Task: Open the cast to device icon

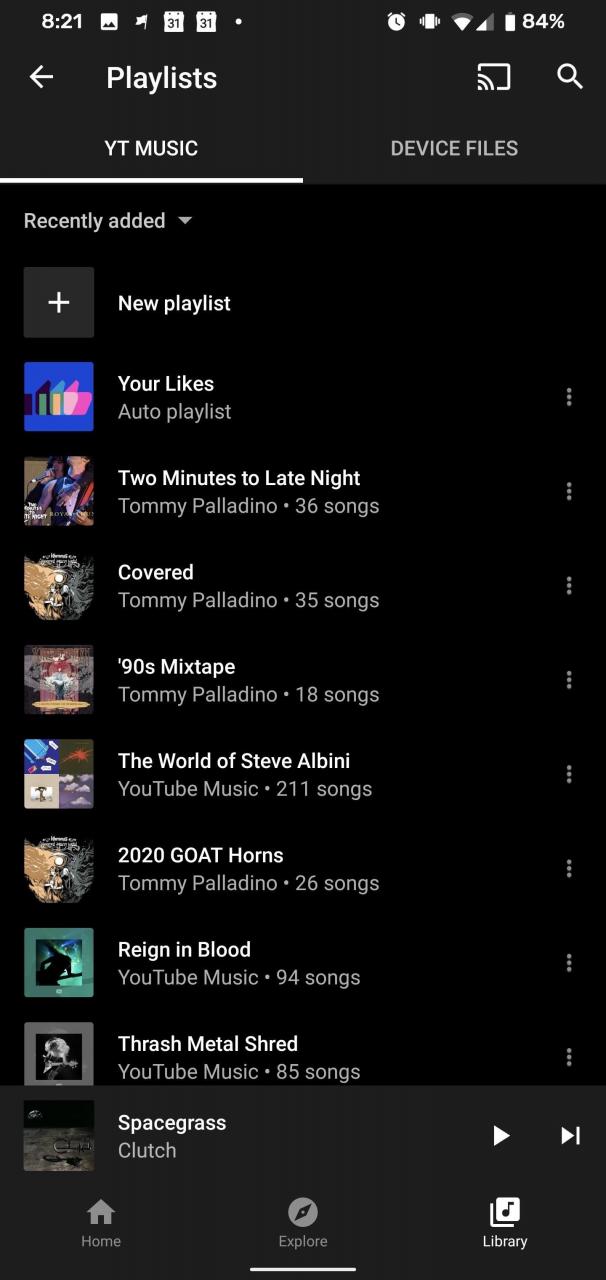Action: pyautogui.click(x=494, y=77)
